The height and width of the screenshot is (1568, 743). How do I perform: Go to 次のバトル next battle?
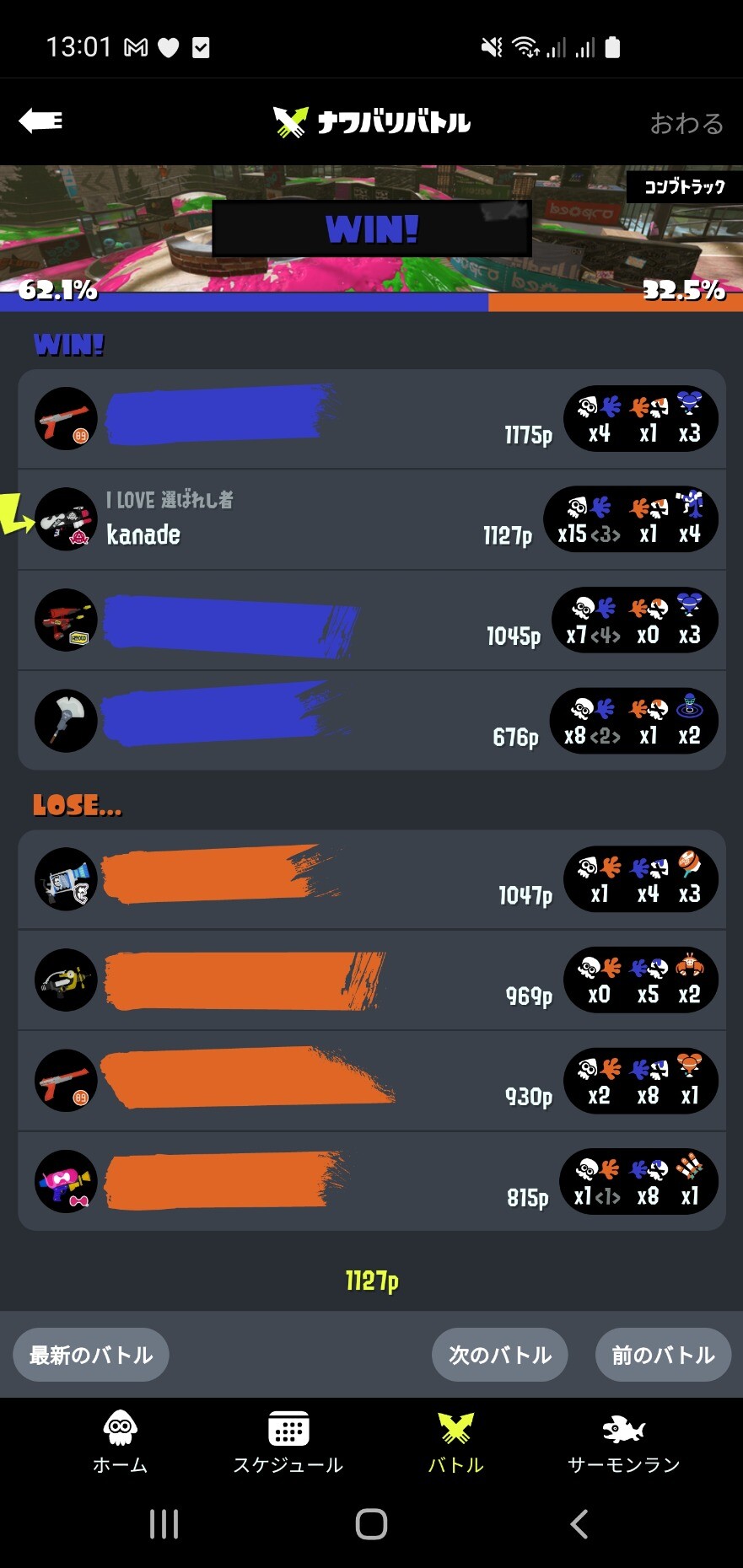pos(499,1355)
